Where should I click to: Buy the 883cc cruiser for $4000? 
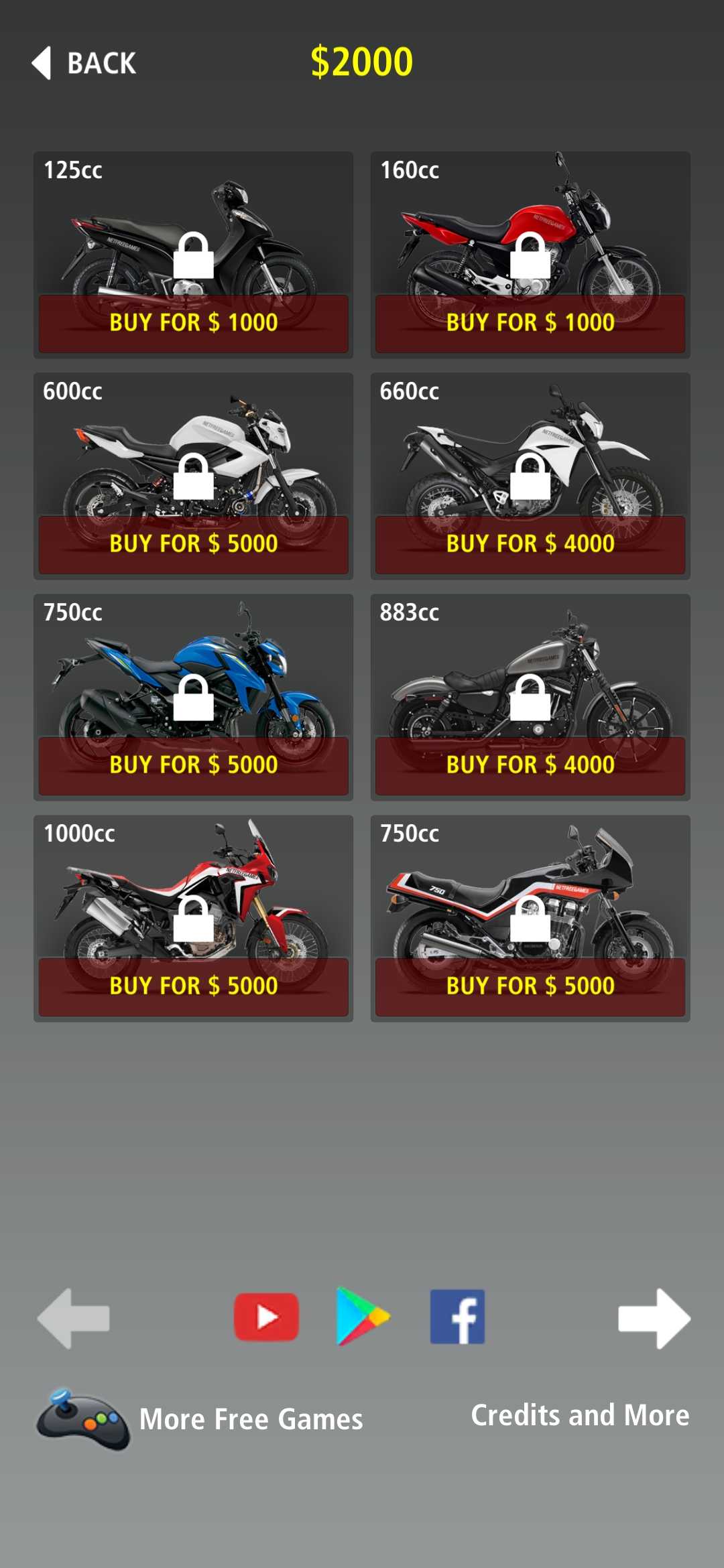pos(530,765)
